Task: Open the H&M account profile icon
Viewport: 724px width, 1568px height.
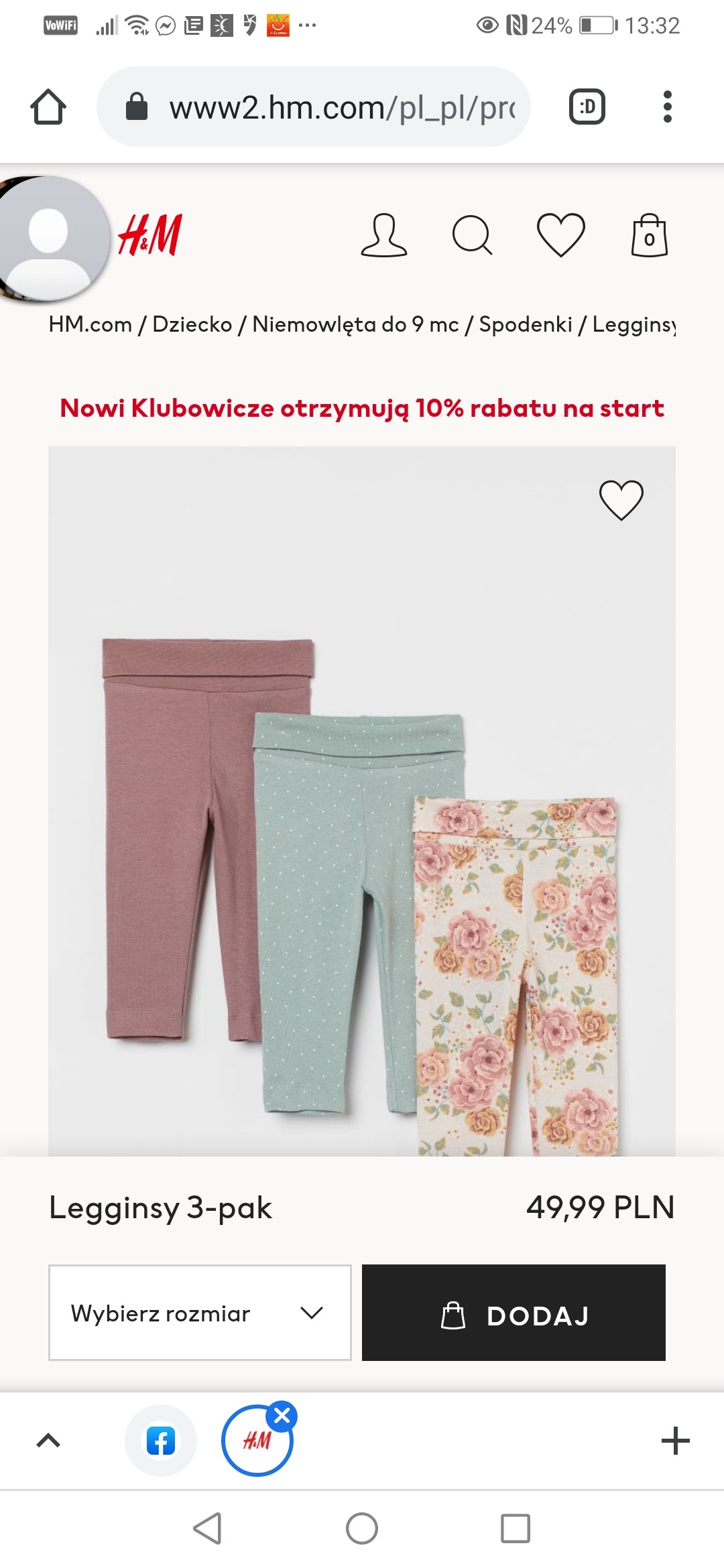Action: (383, 236)
